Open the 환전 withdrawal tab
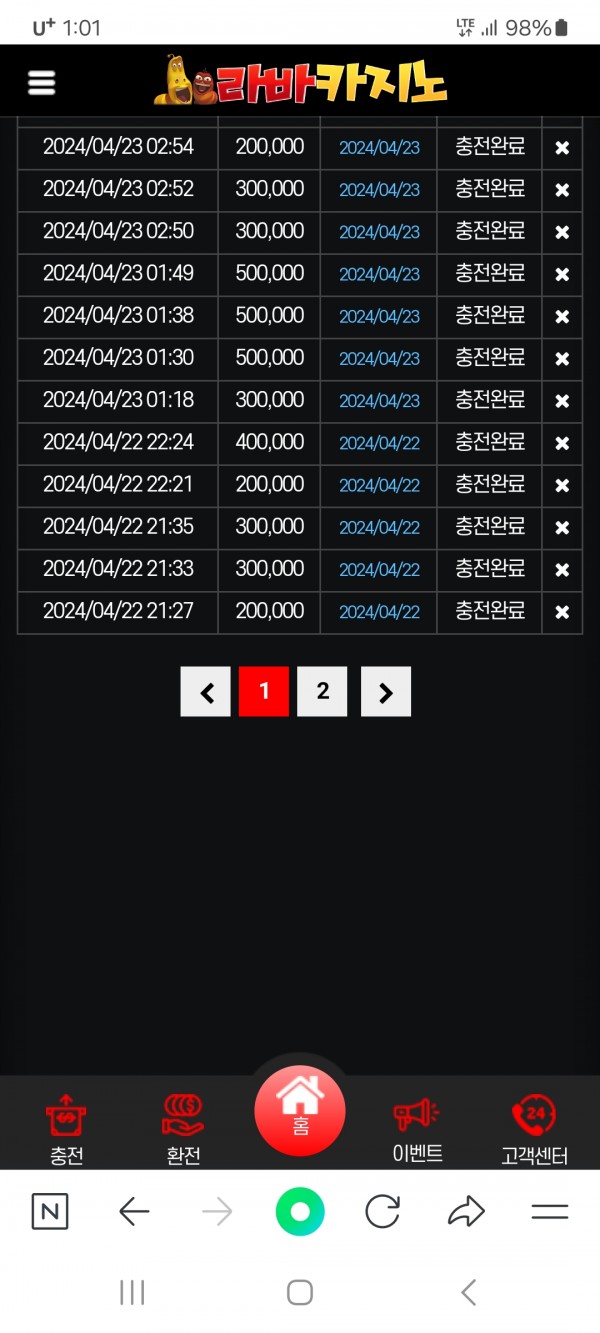Screen dimensions: 600x1333 (x=183, y=1130)
